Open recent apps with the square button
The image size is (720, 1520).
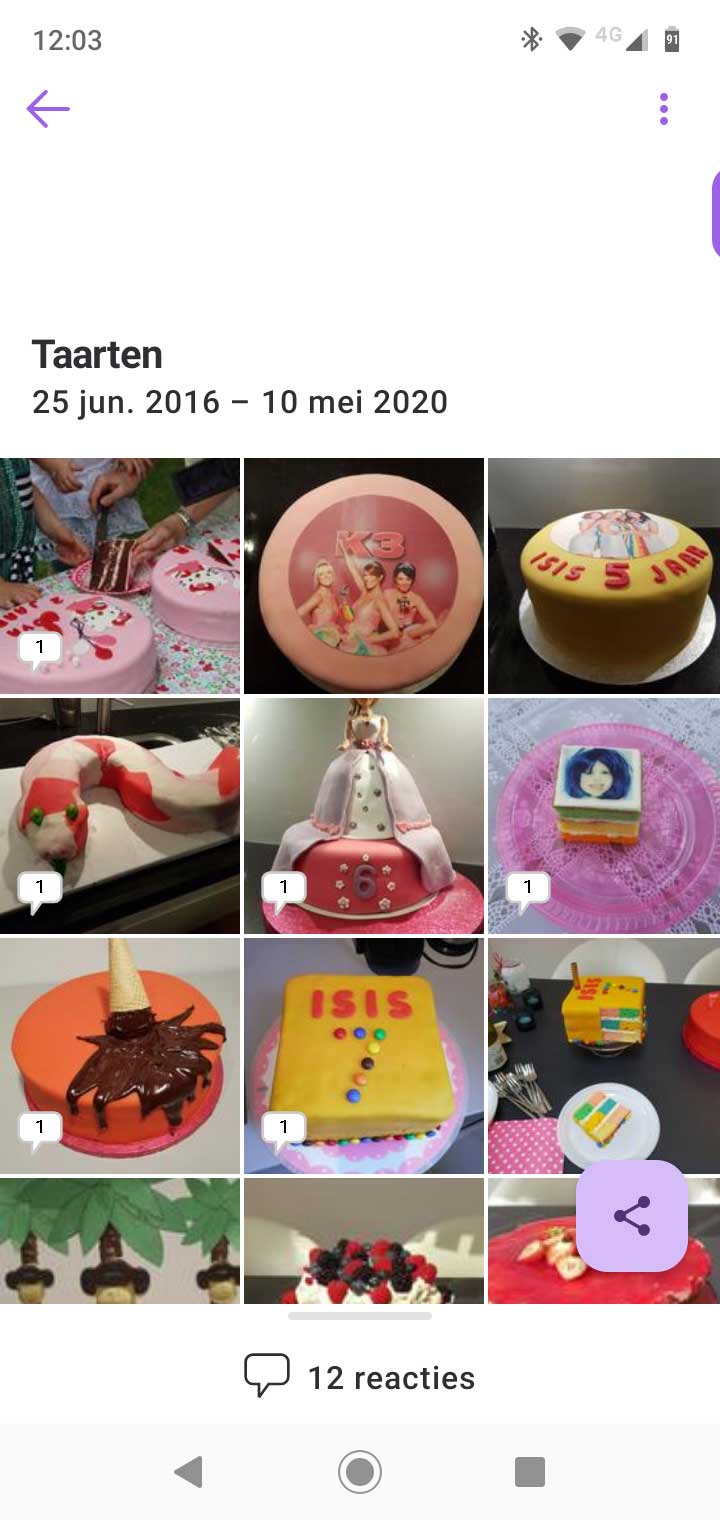pyautogui.click(x=529, y=1471)
